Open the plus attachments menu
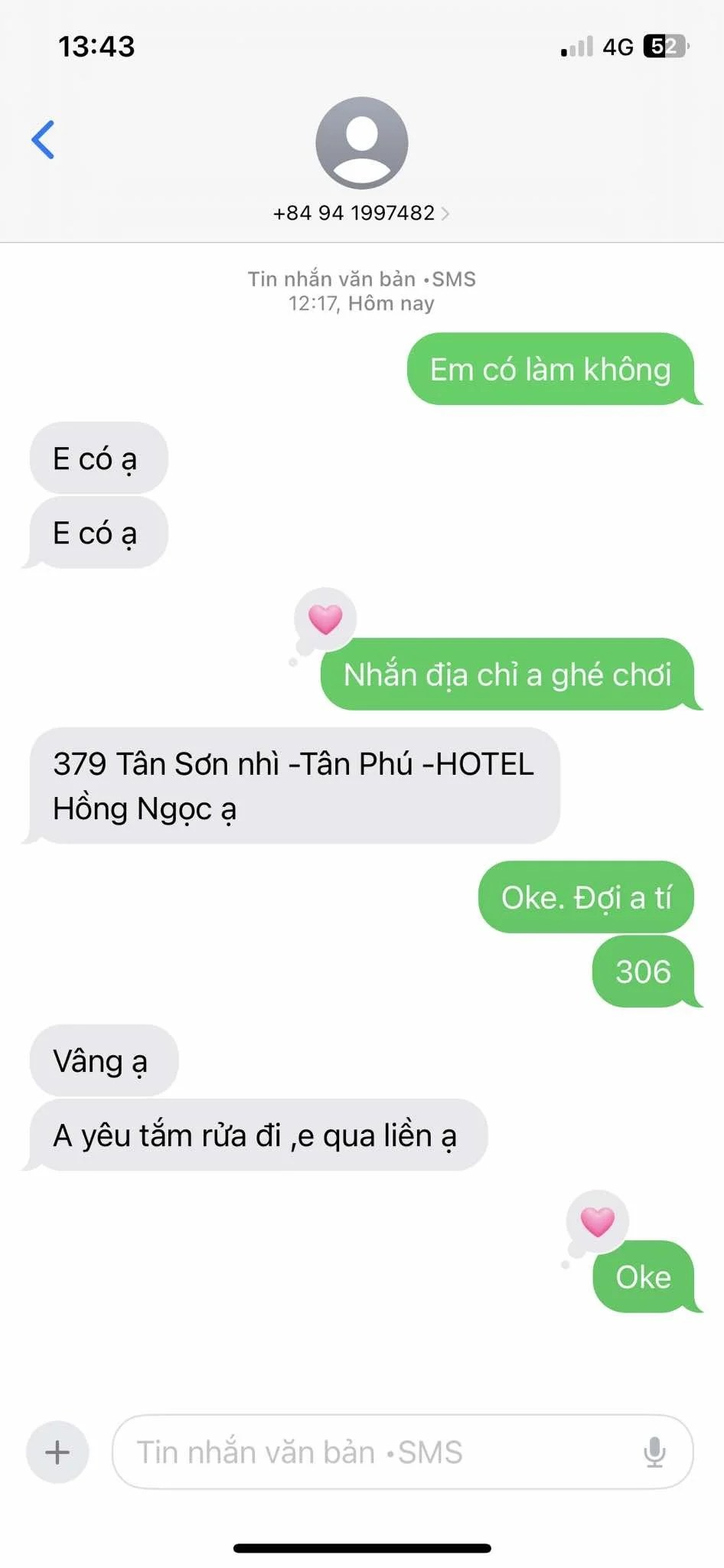 (x=57, y=1452)
